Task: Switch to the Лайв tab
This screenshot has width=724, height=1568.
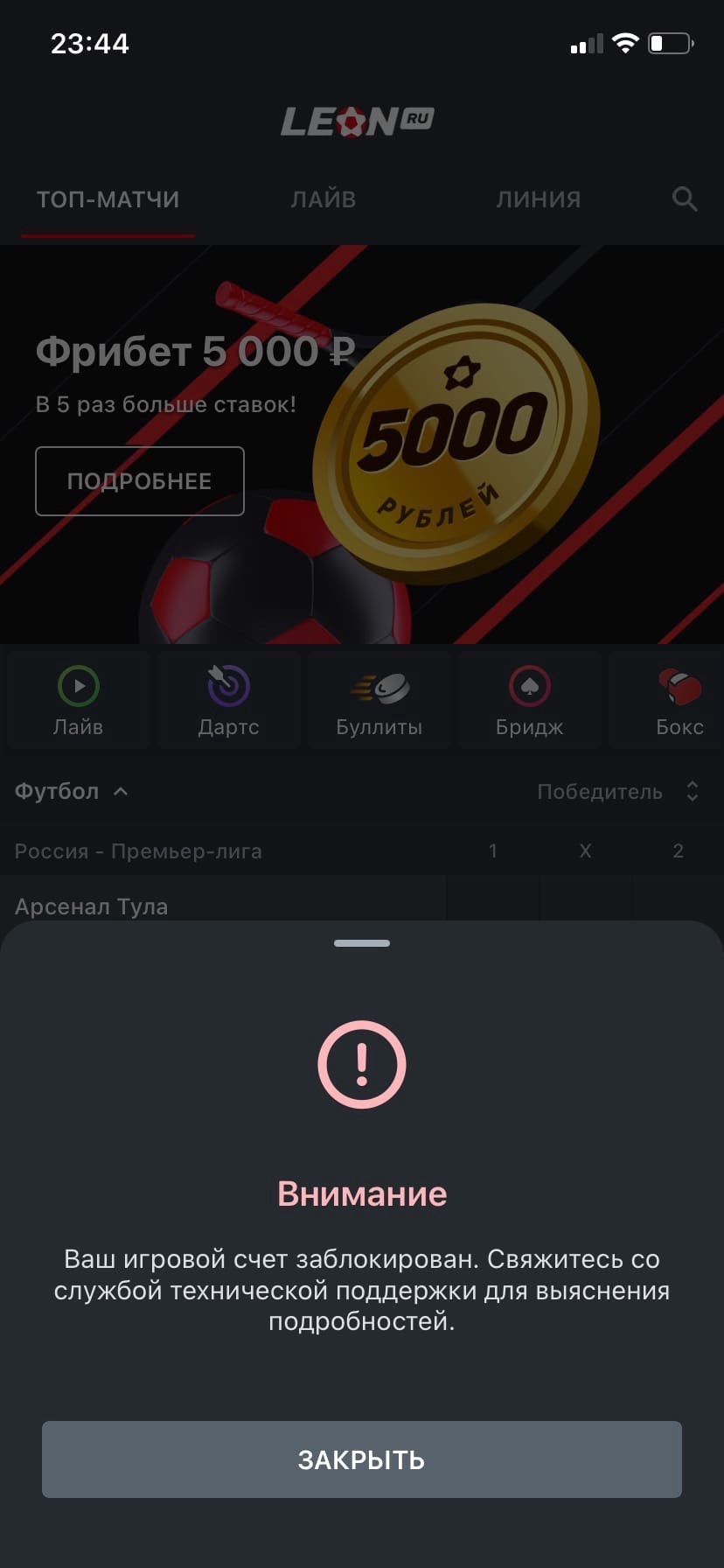Action: [x=323, y=199]
